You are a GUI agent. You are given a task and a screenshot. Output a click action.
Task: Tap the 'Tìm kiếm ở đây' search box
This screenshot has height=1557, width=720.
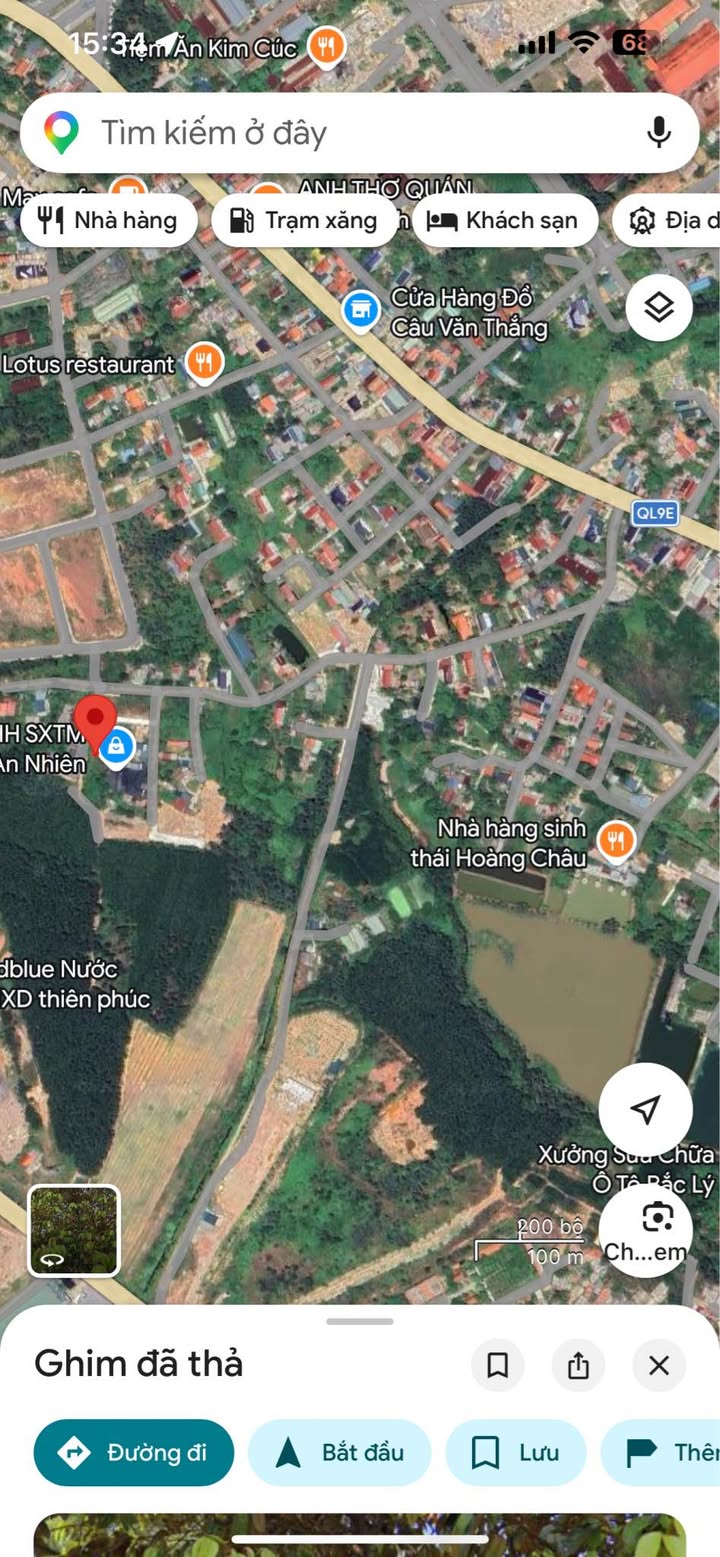pos(330,133)
